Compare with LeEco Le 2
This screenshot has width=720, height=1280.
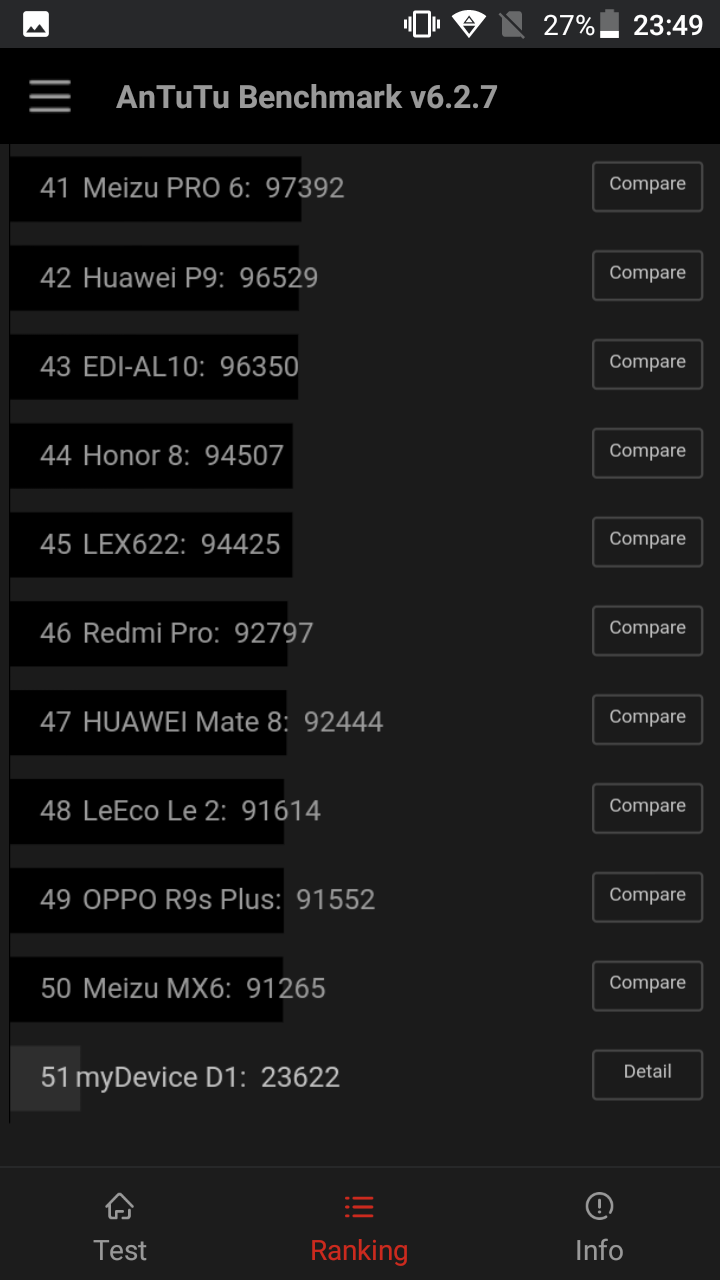[647, 809]
